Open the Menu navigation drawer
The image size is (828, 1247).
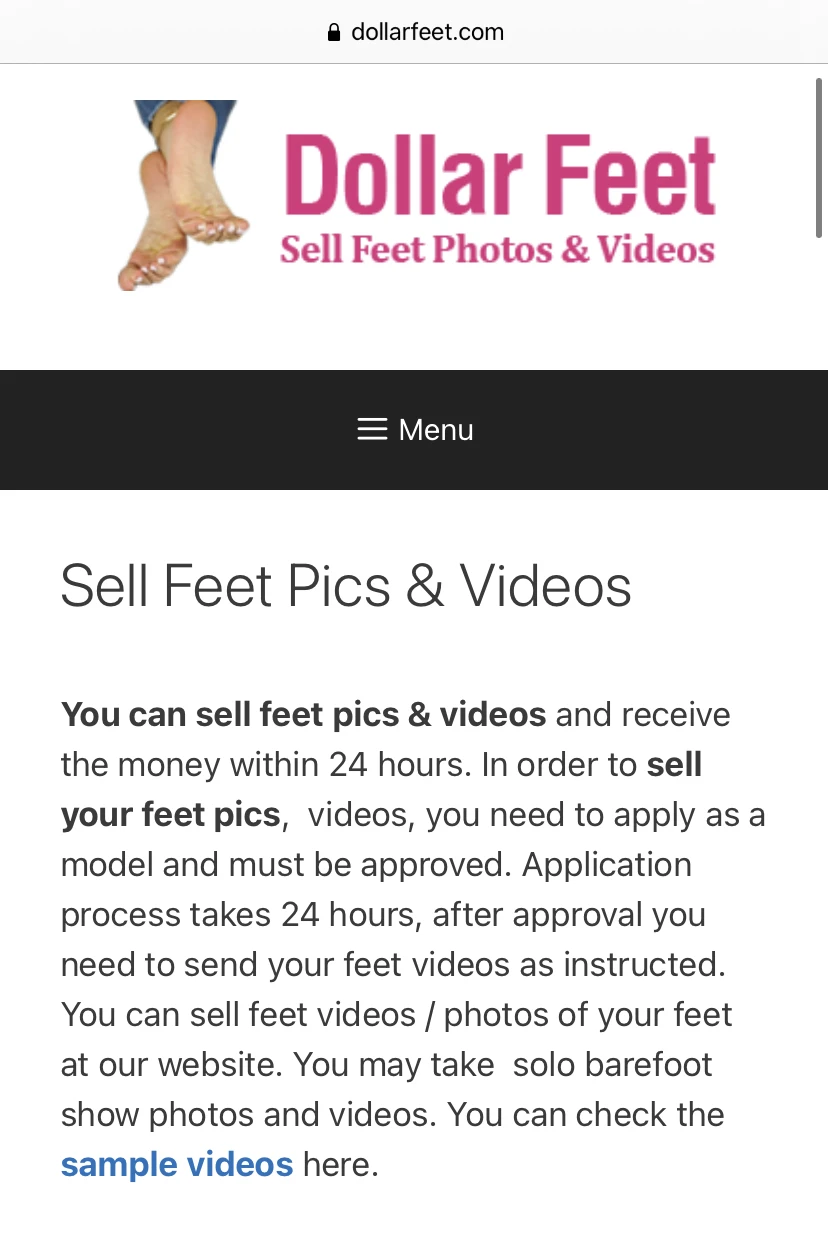(414, 430)
